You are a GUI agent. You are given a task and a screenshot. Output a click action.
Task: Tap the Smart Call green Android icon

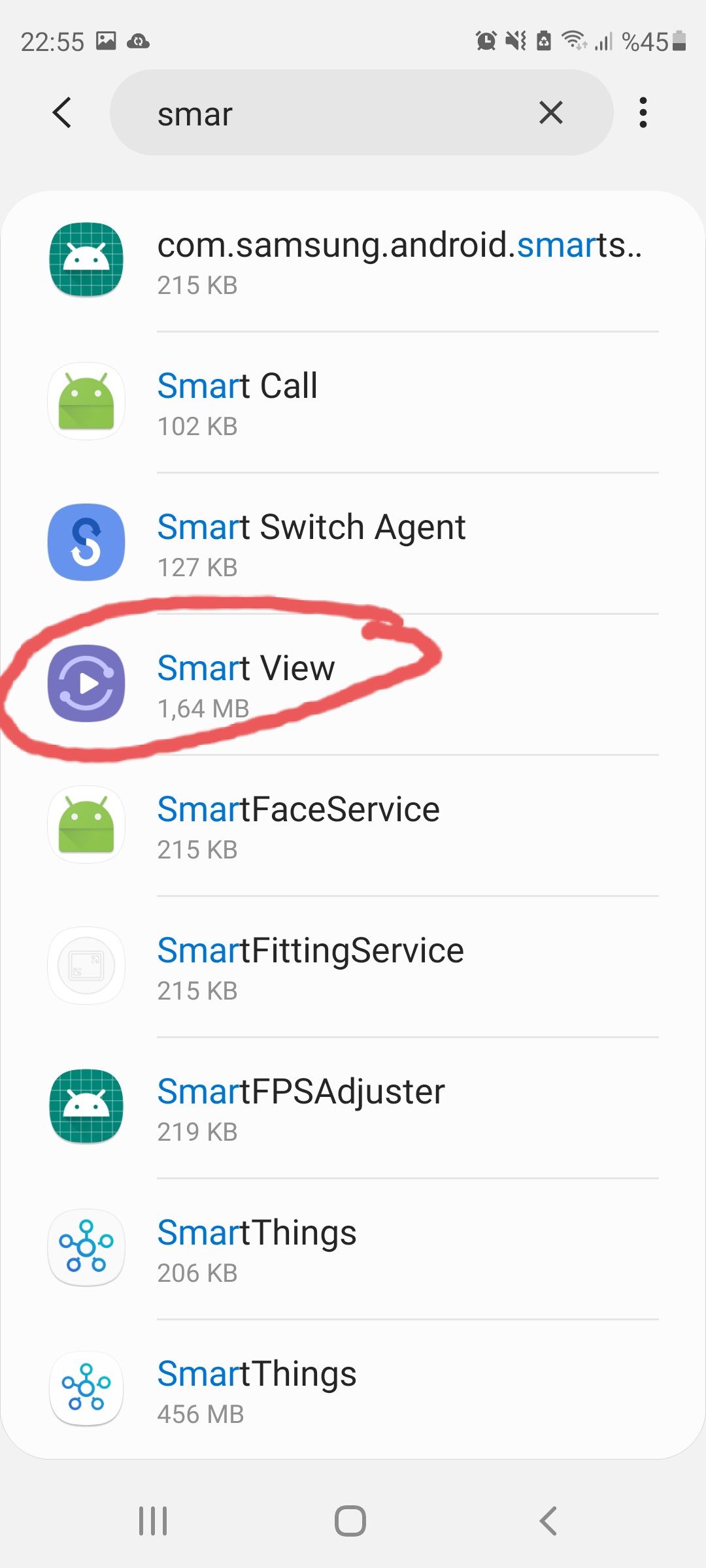pos(86,401)
